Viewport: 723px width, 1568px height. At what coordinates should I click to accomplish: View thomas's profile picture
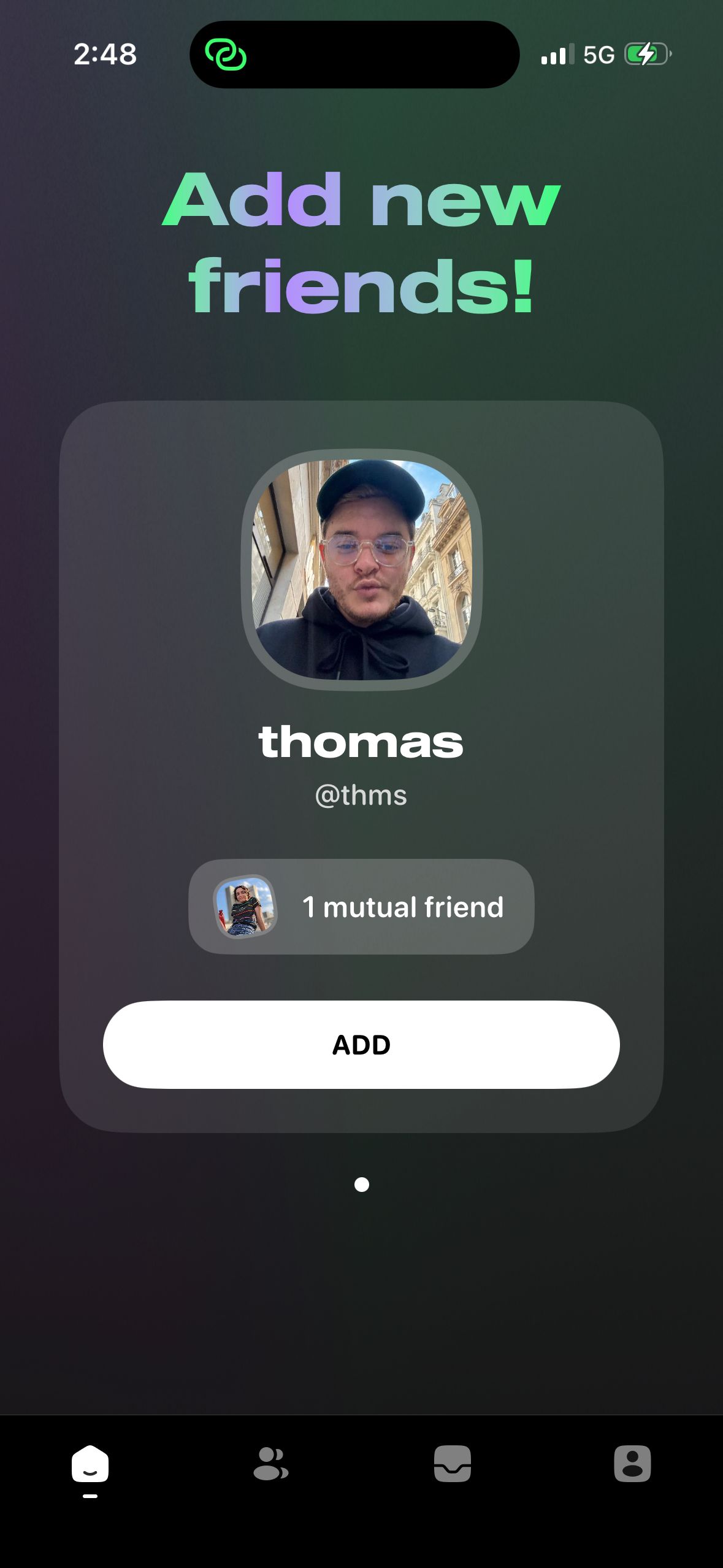362,570
